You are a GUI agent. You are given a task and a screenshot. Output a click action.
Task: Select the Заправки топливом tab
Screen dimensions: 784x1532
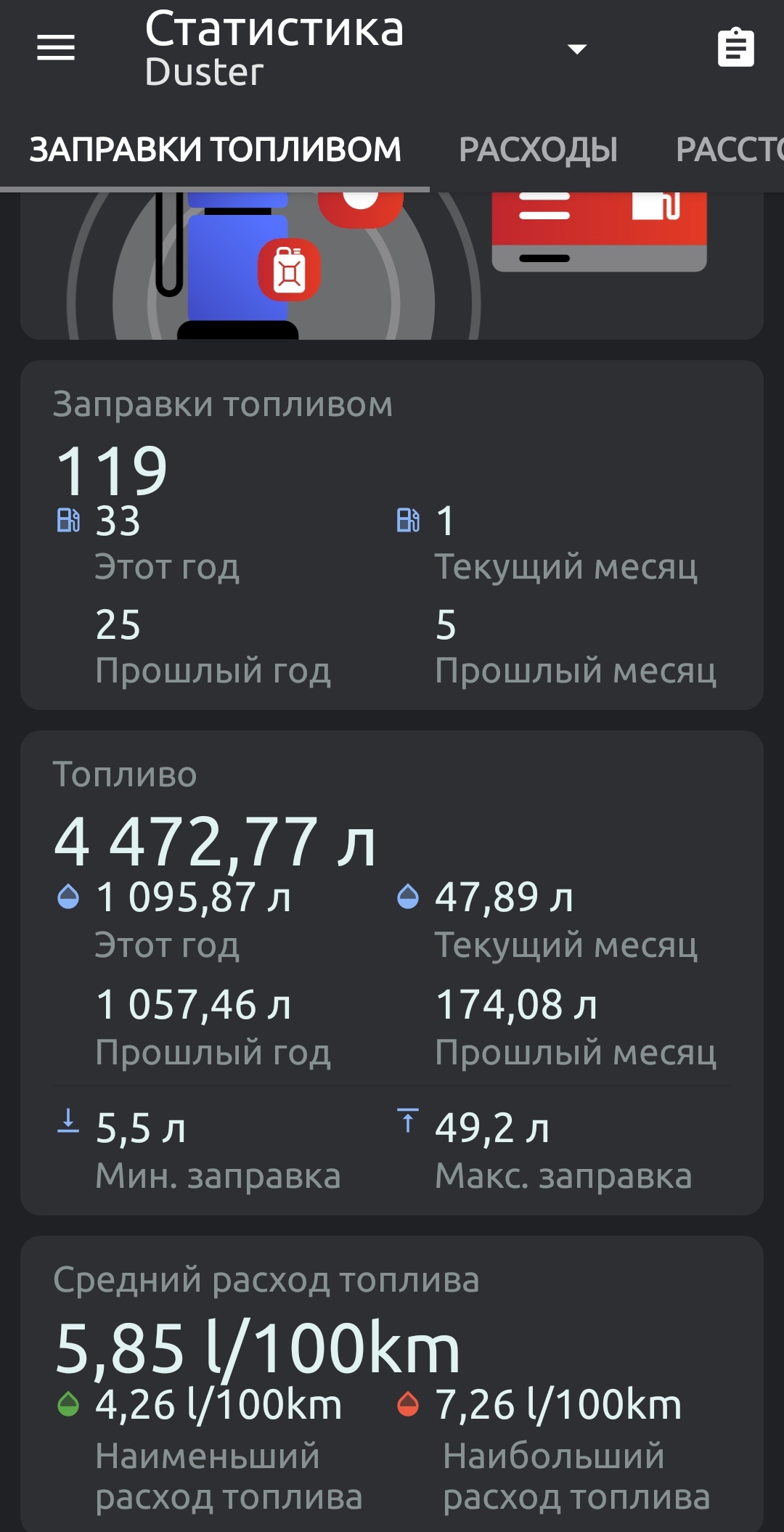coord(215,150)
